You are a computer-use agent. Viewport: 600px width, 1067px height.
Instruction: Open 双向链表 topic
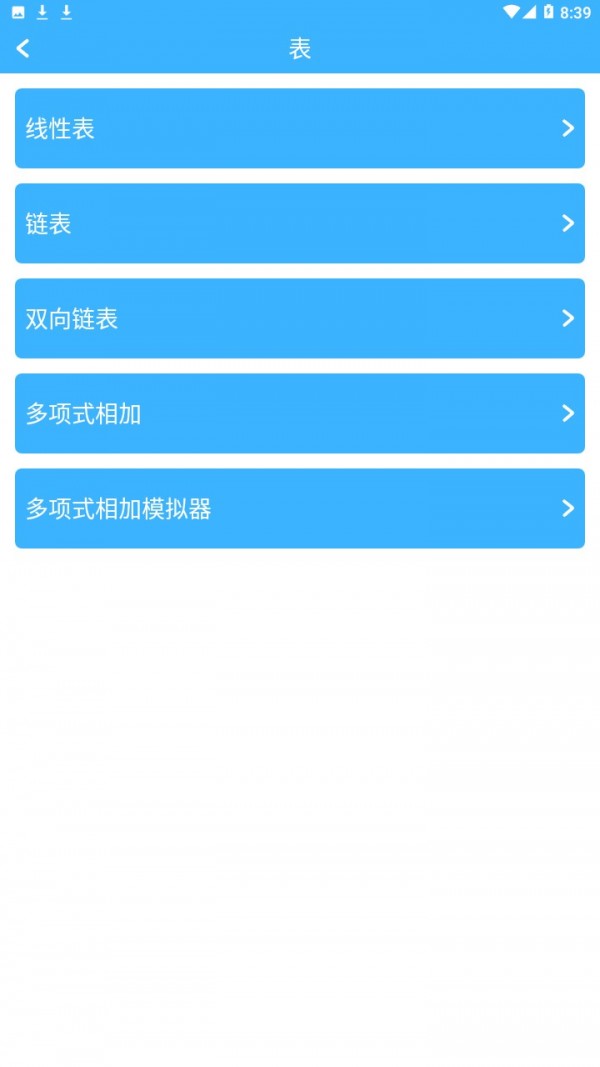point(300,318)
